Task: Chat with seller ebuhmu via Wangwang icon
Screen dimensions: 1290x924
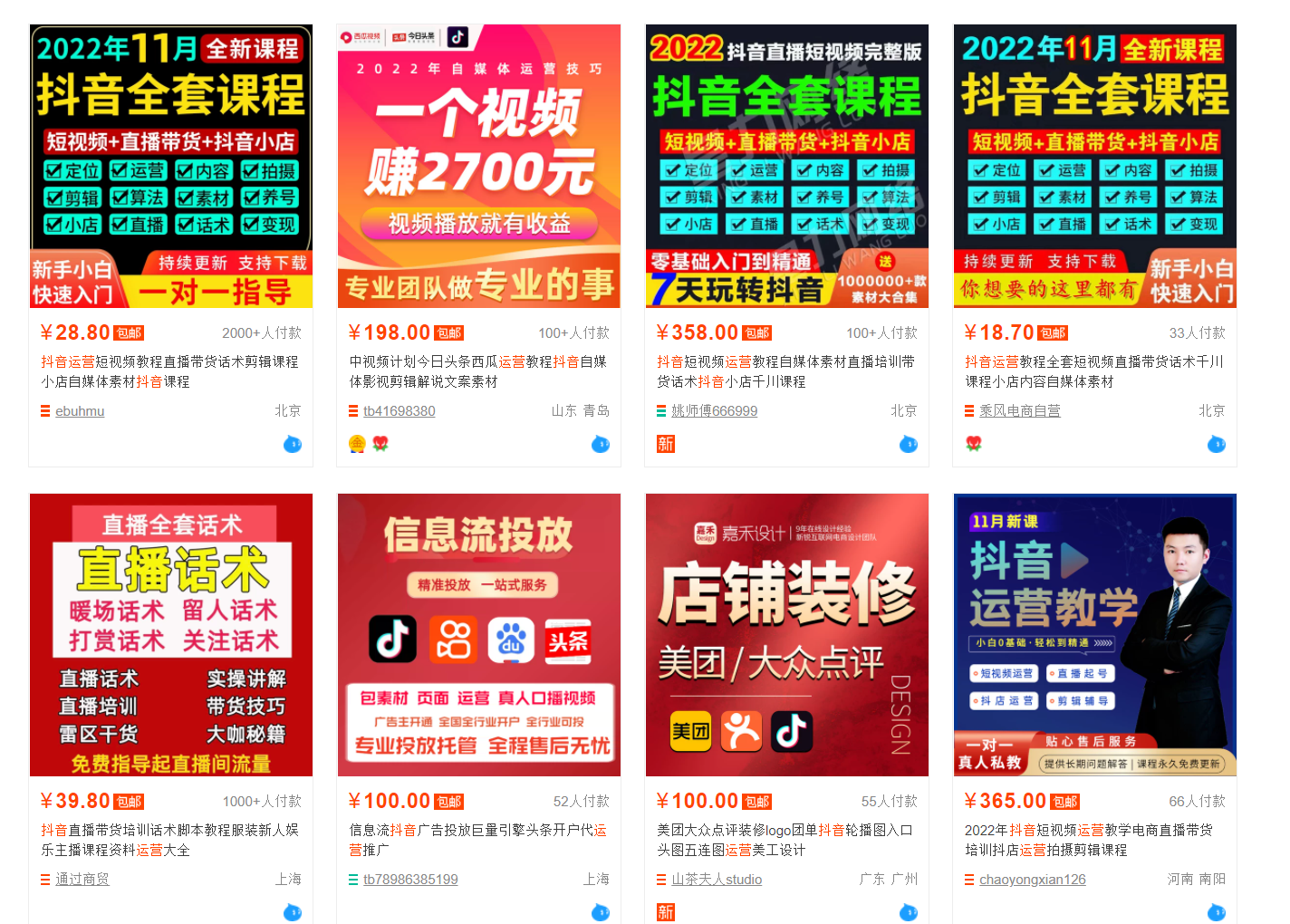Action: (293, 444)
